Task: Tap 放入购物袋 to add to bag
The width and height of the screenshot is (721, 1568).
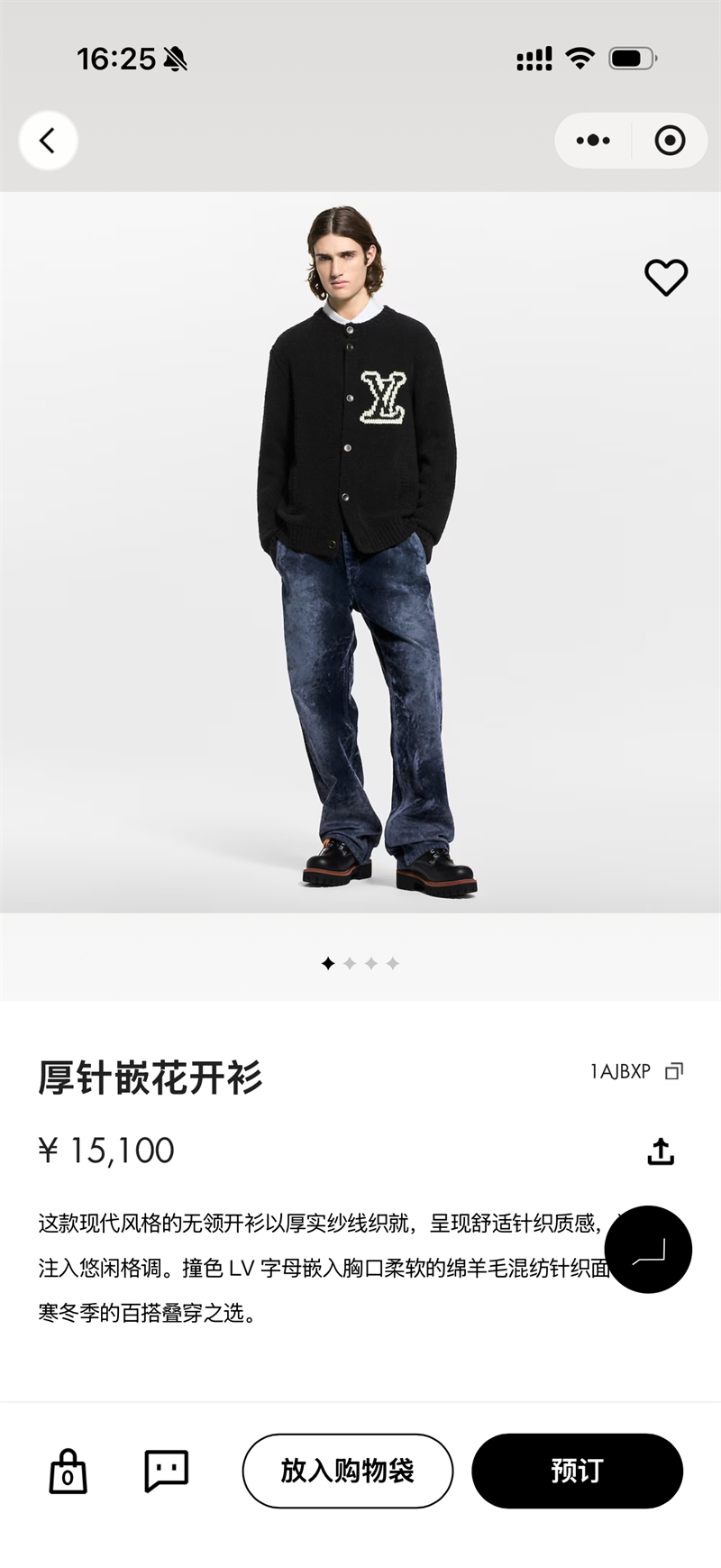Action: pos(347,1471)
